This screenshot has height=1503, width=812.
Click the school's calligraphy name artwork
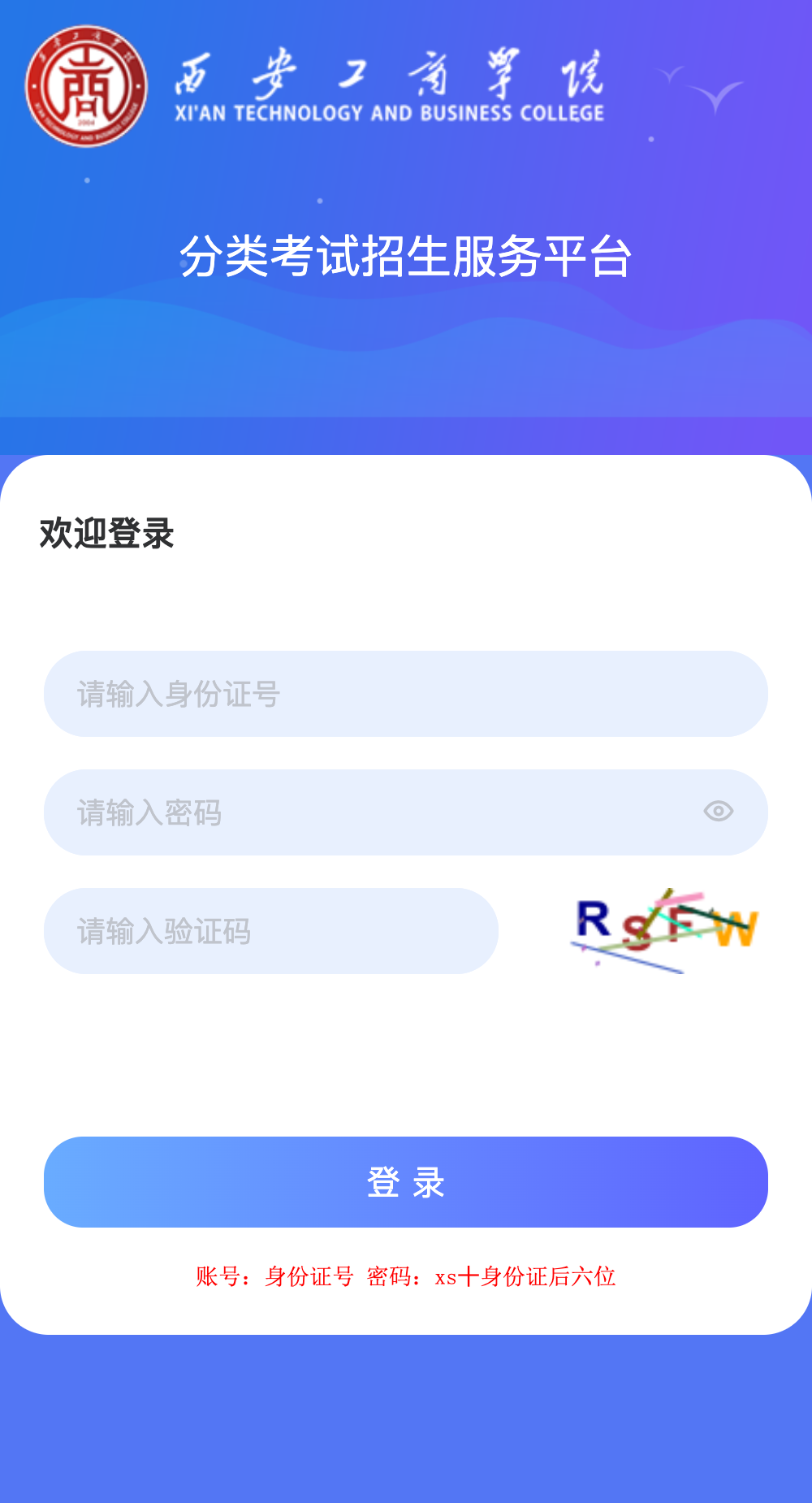[x=390, y=77]
